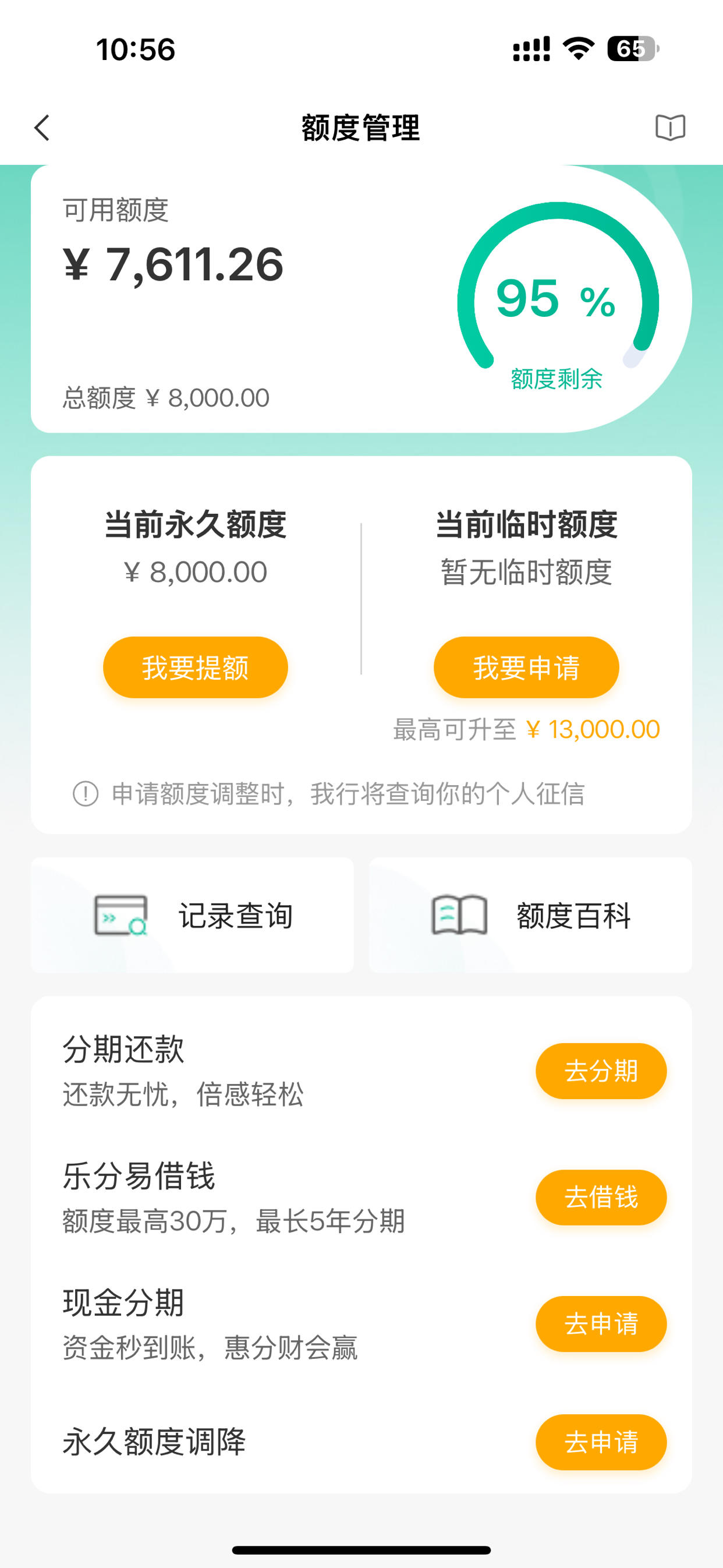Tap the 我要提额 button

click(x=196, y=667)
